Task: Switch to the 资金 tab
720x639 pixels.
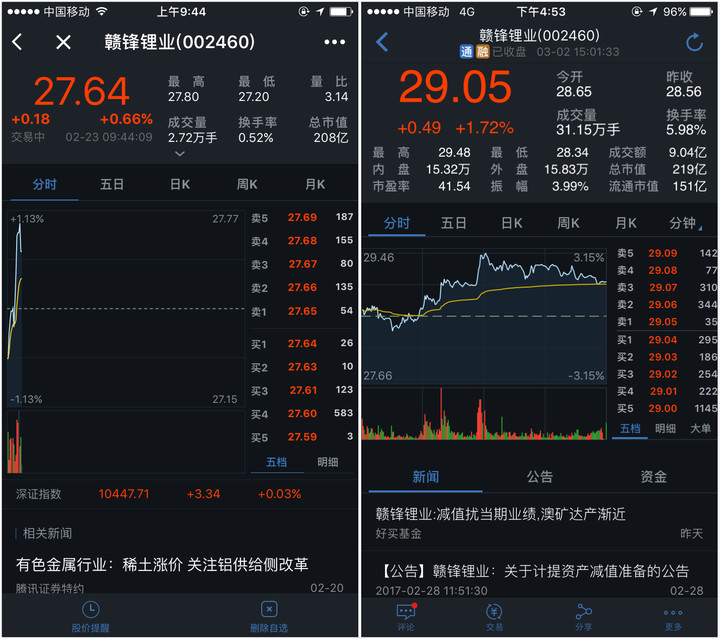Action: tap(654, 477)
